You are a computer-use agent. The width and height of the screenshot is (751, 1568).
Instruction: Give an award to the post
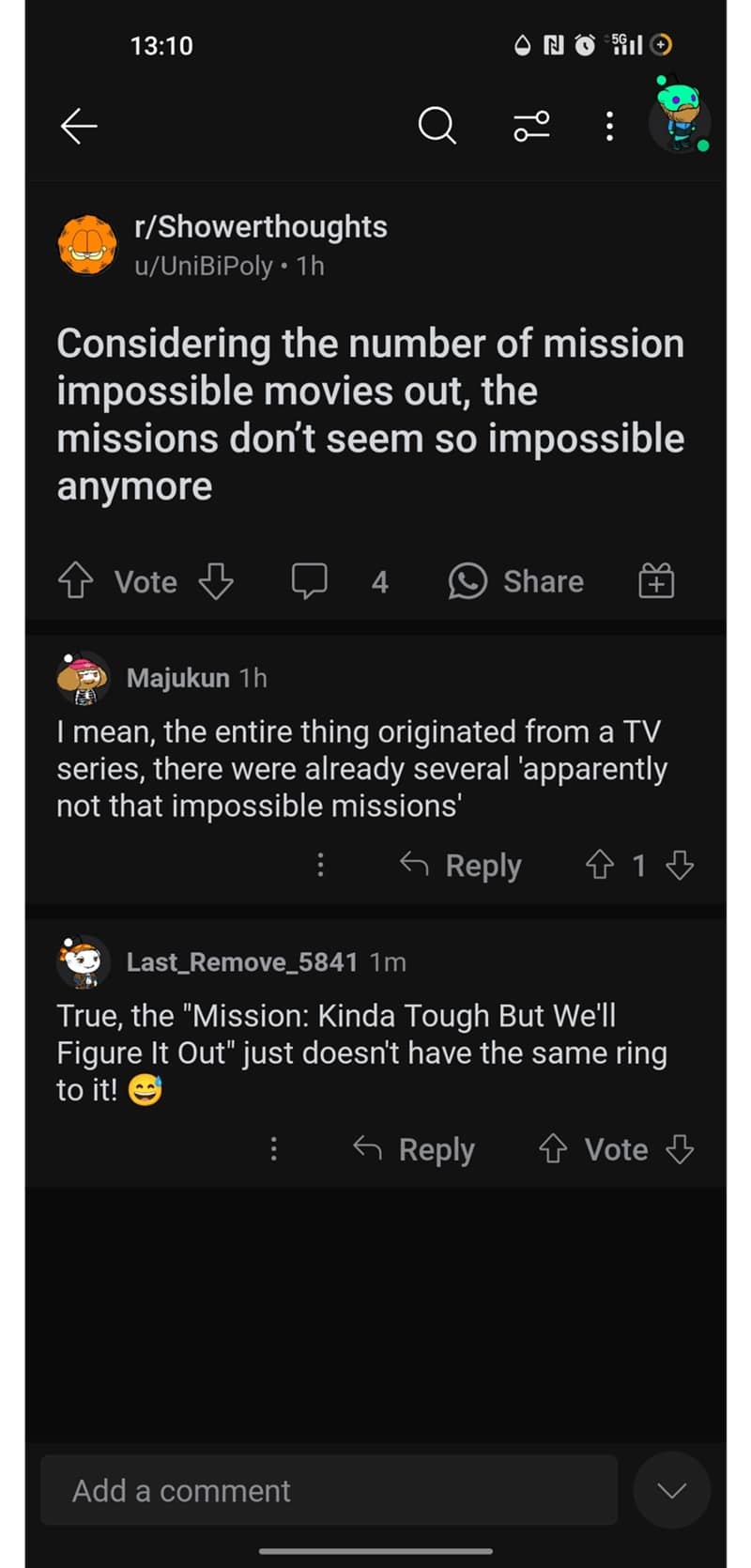pos(656,582)
